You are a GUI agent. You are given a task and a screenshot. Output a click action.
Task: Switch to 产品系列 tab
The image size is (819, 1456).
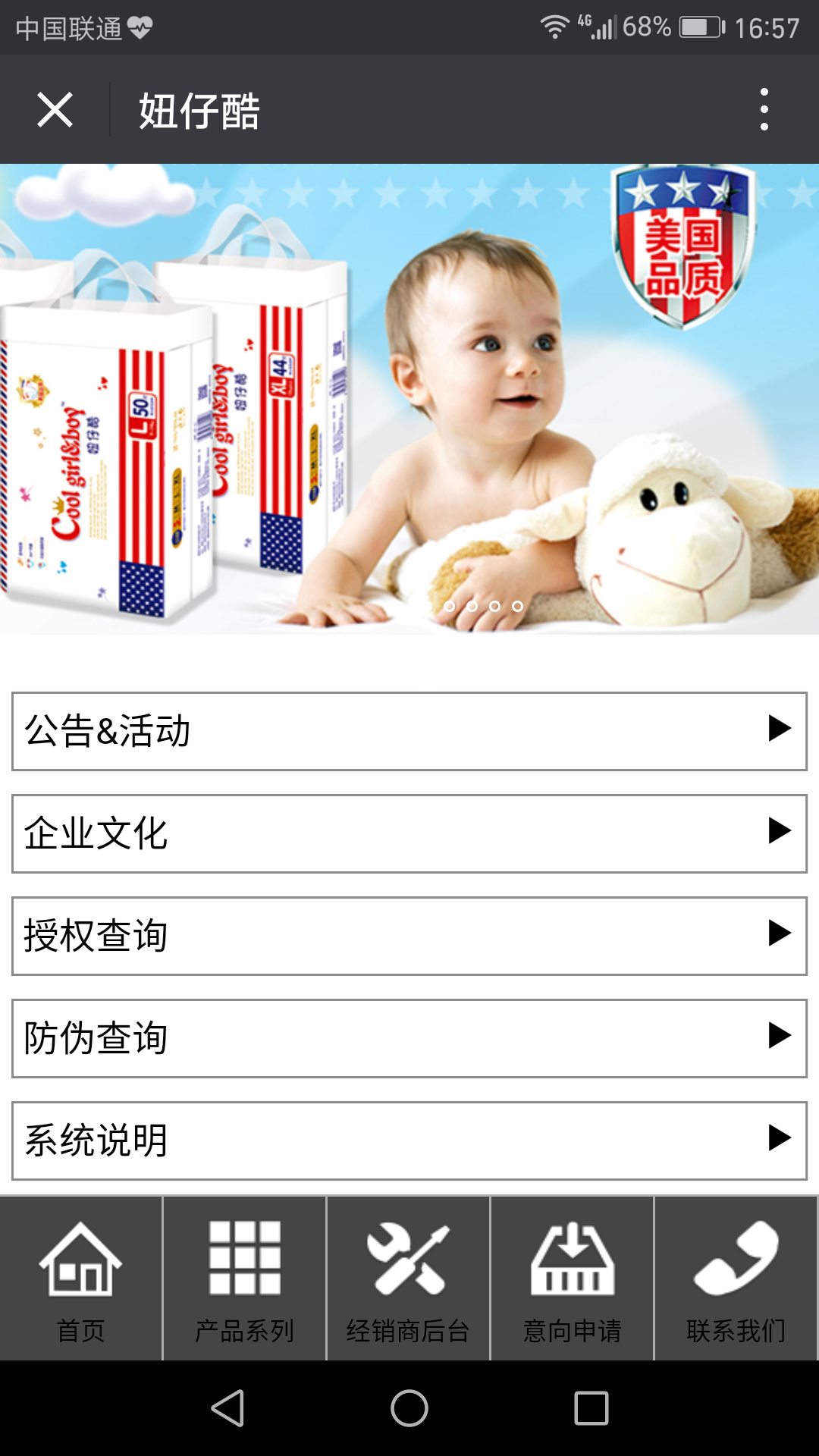point(244,1279)
